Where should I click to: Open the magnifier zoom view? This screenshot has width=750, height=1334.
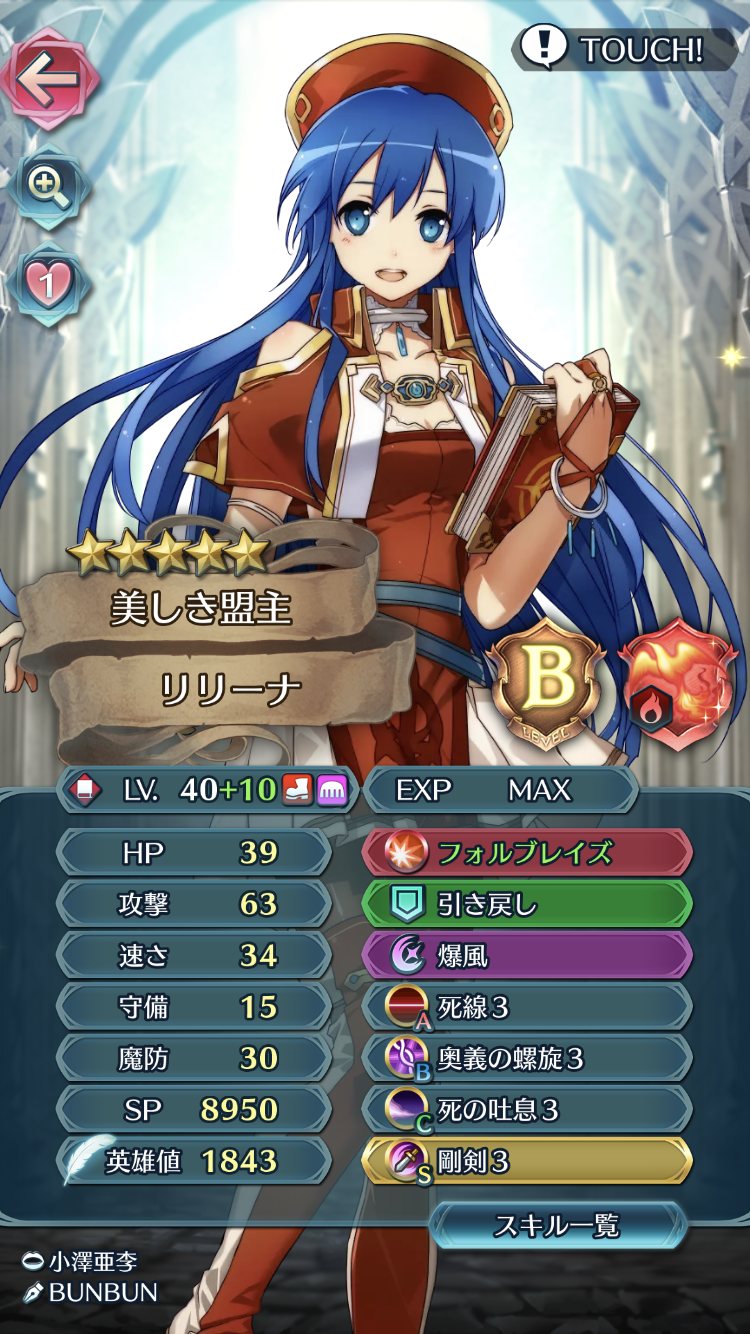pyautogui.click(x=46, y=189)
